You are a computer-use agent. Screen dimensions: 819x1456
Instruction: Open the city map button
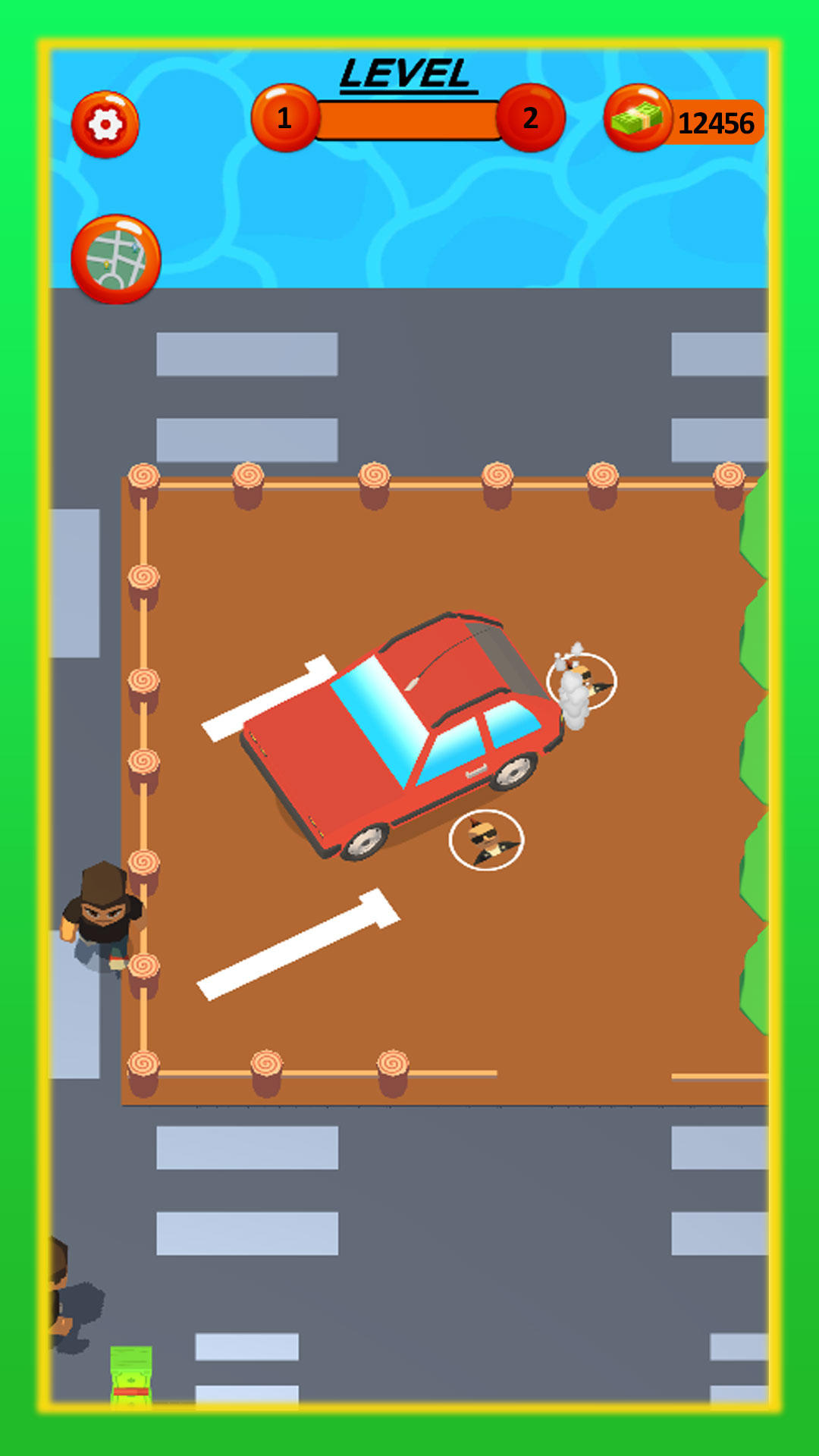(116, 259)
